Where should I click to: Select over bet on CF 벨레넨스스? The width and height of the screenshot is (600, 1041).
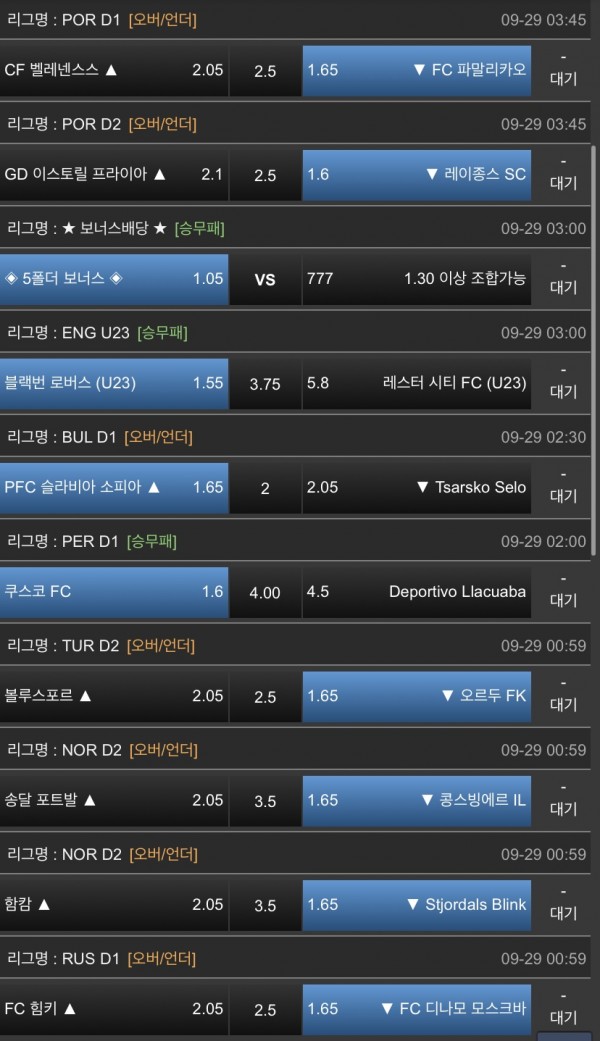pos(114,70)
